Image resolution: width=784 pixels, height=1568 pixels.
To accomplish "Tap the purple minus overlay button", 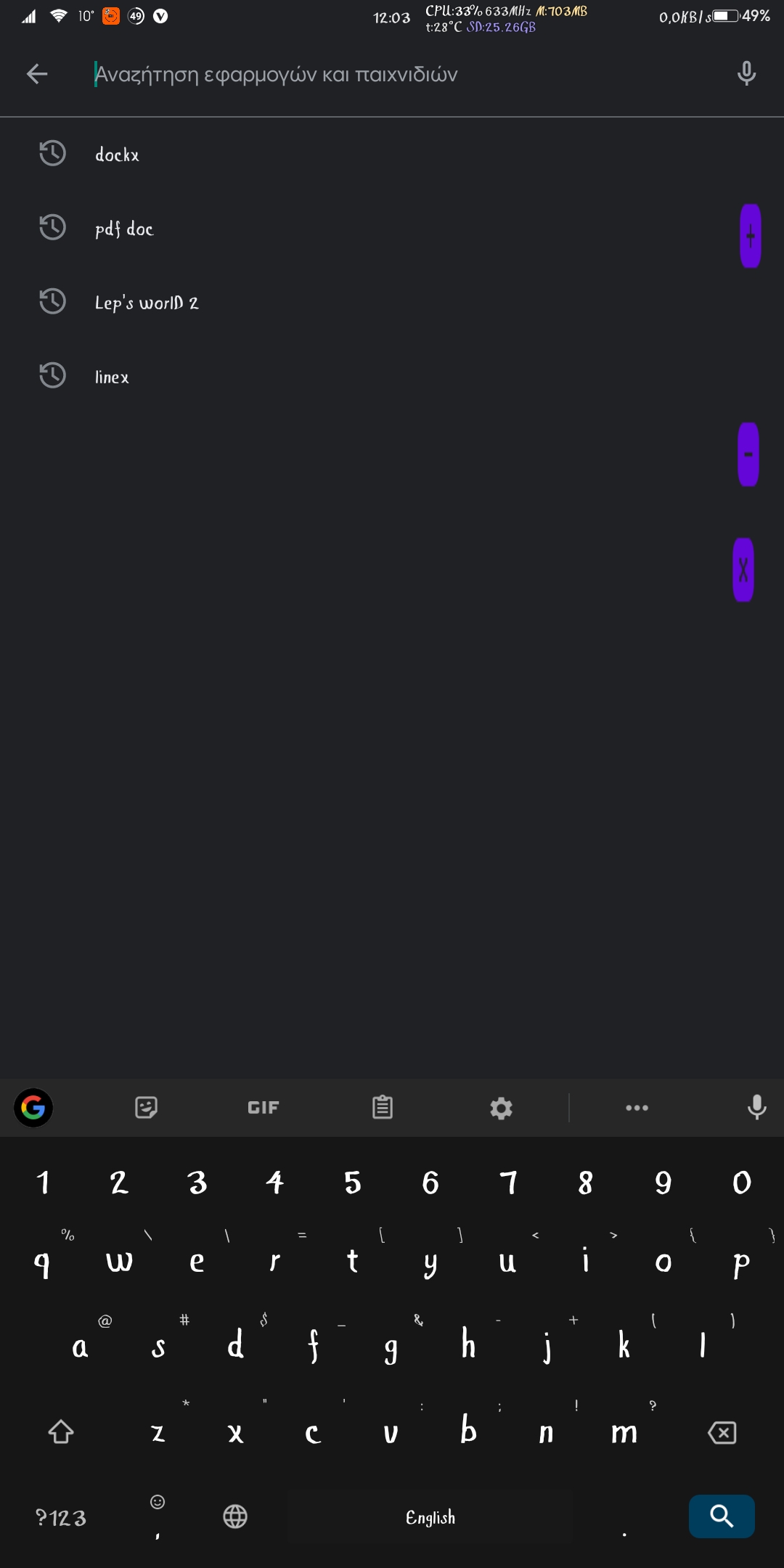I will 748,454.
